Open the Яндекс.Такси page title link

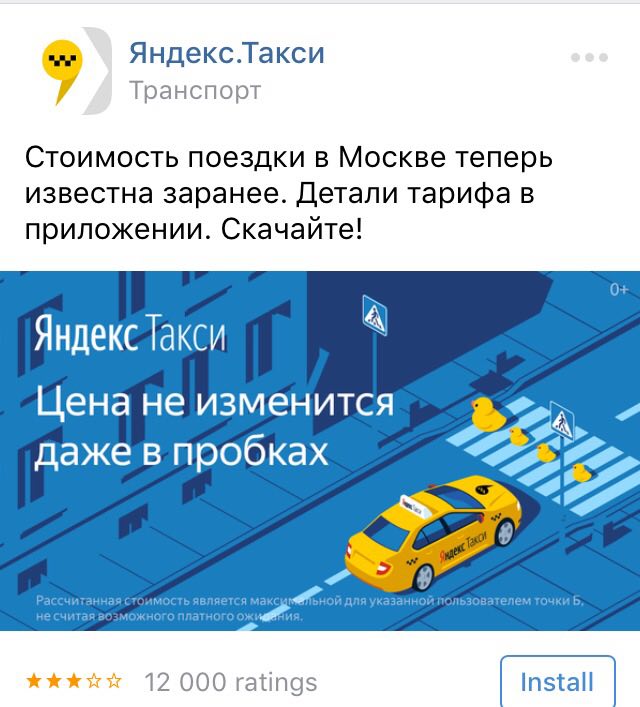227,52
